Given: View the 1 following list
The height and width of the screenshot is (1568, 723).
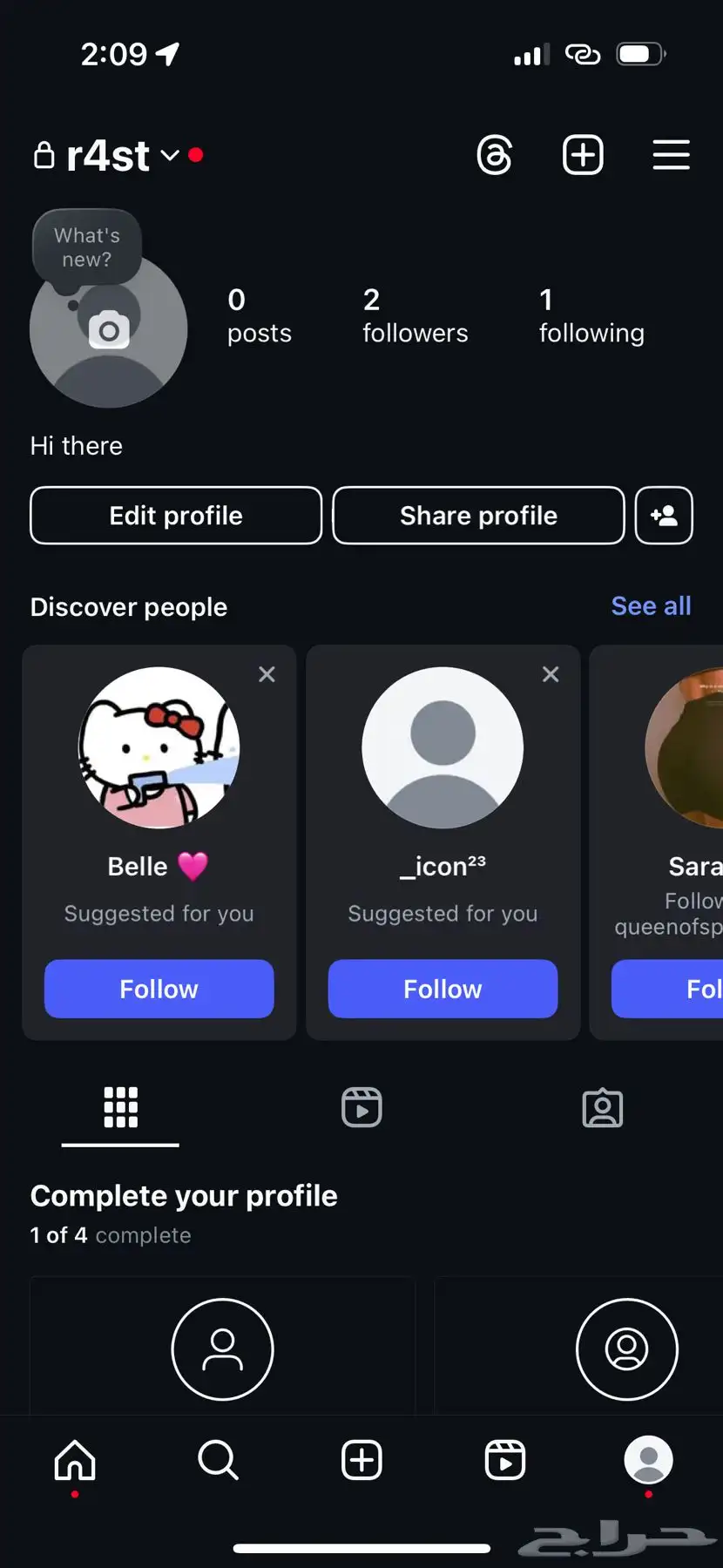Looking at the screenshot, I should coord(591,316).
